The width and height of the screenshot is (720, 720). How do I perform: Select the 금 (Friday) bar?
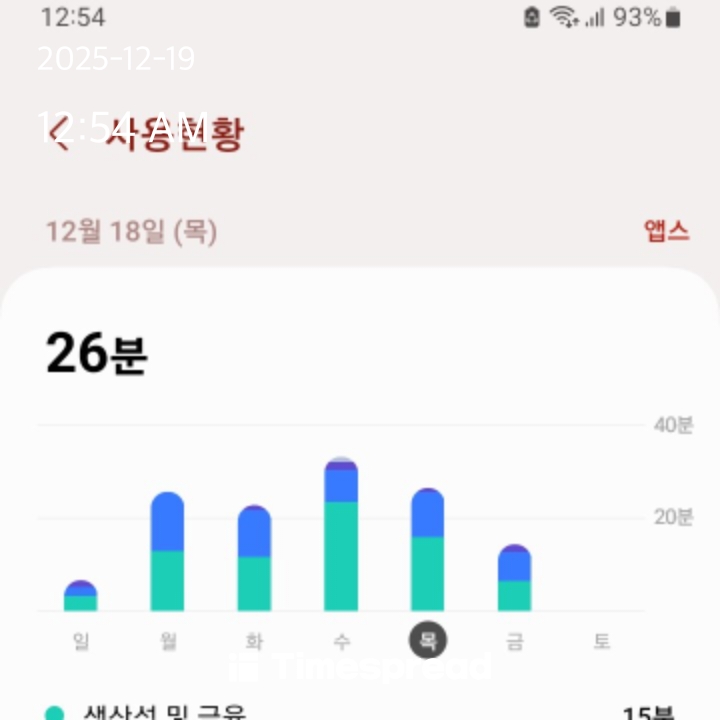coord(514,579)
